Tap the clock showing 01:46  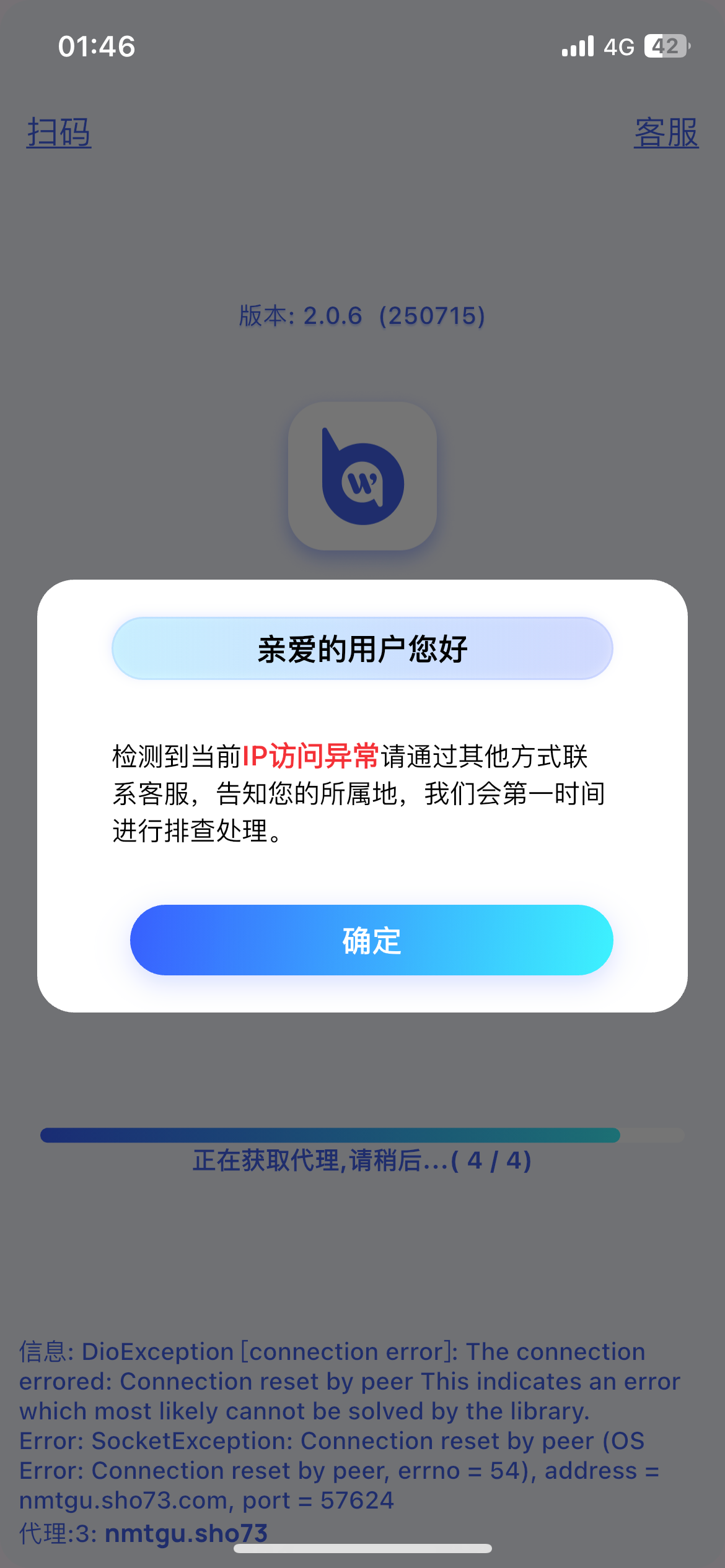coord(96,46)
